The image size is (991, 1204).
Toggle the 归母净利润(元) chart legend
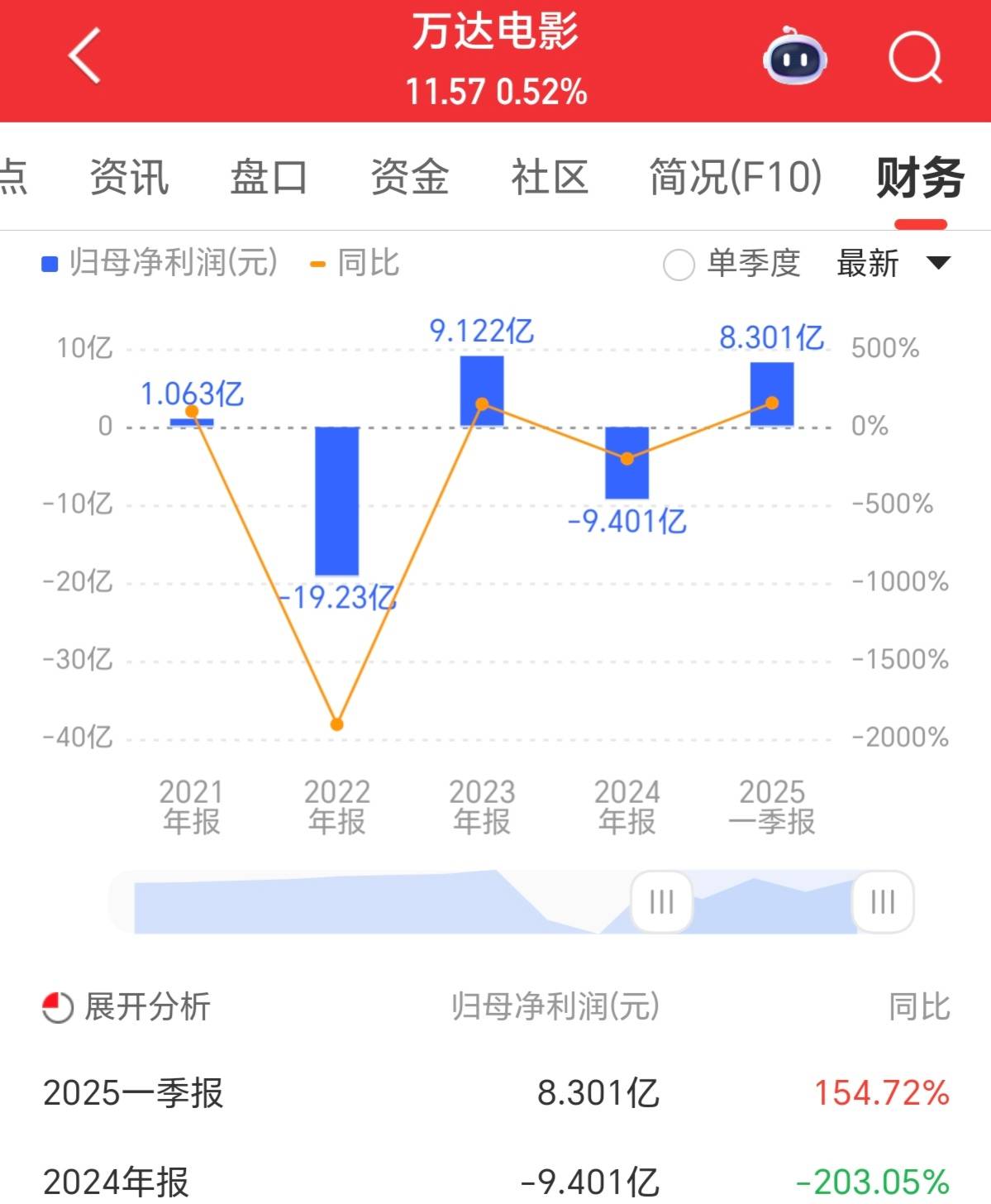pos(160,264)
